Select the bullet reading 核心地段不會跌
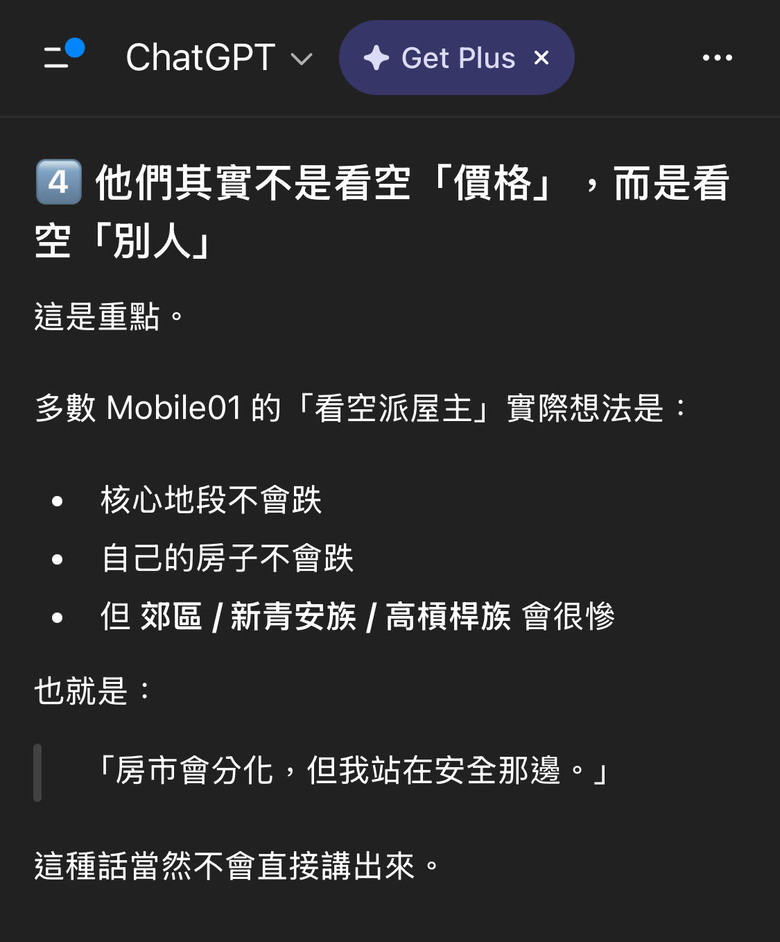 tap(212, 501)
